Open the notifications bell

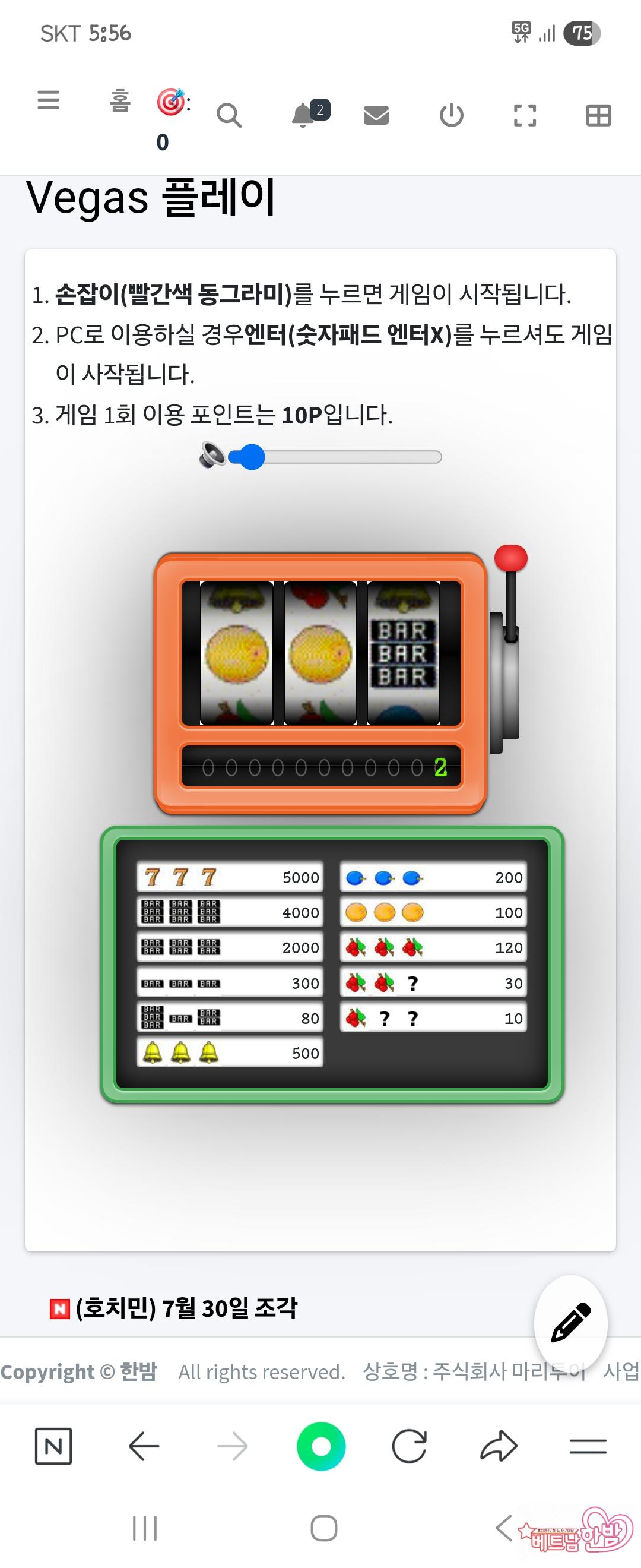coord(303,115)
